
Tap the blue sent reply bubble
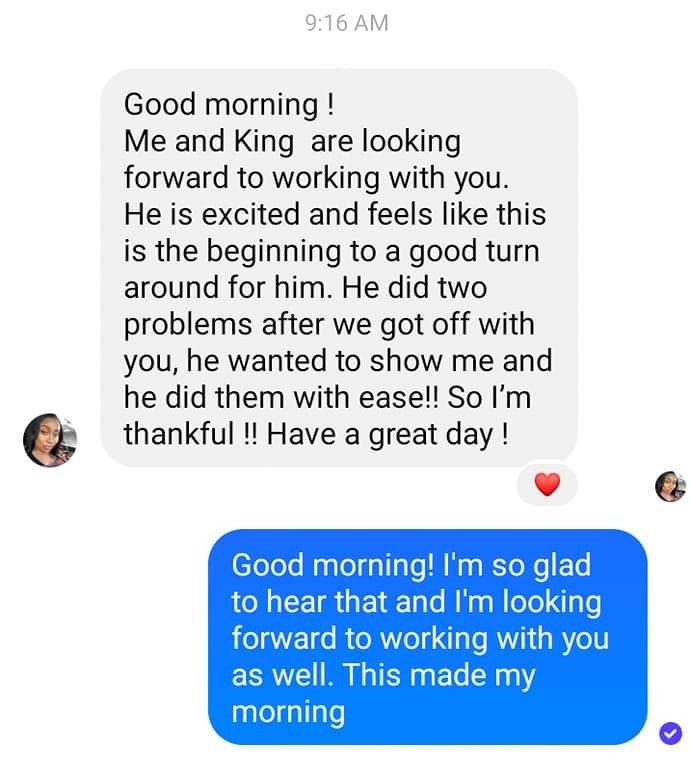tap(426, 636)
